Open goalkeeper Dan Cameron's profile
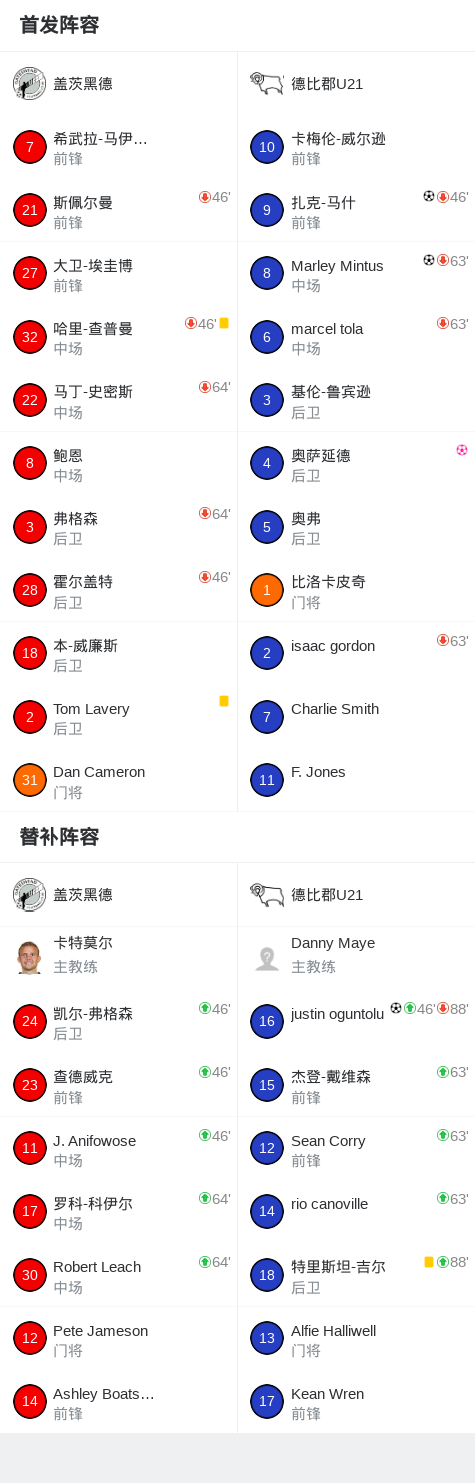Viewport: 475px width, 1483px height. [x=118, y=781]
